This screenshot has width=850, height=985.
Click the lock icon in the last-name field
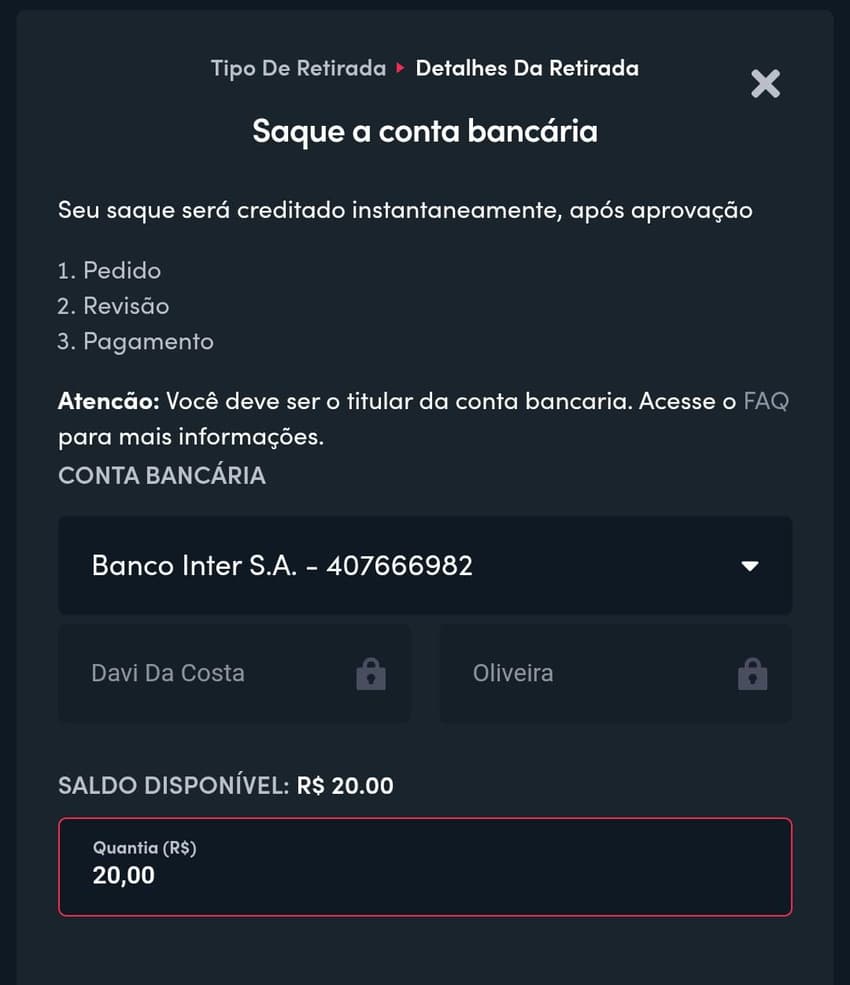point(751,673)
